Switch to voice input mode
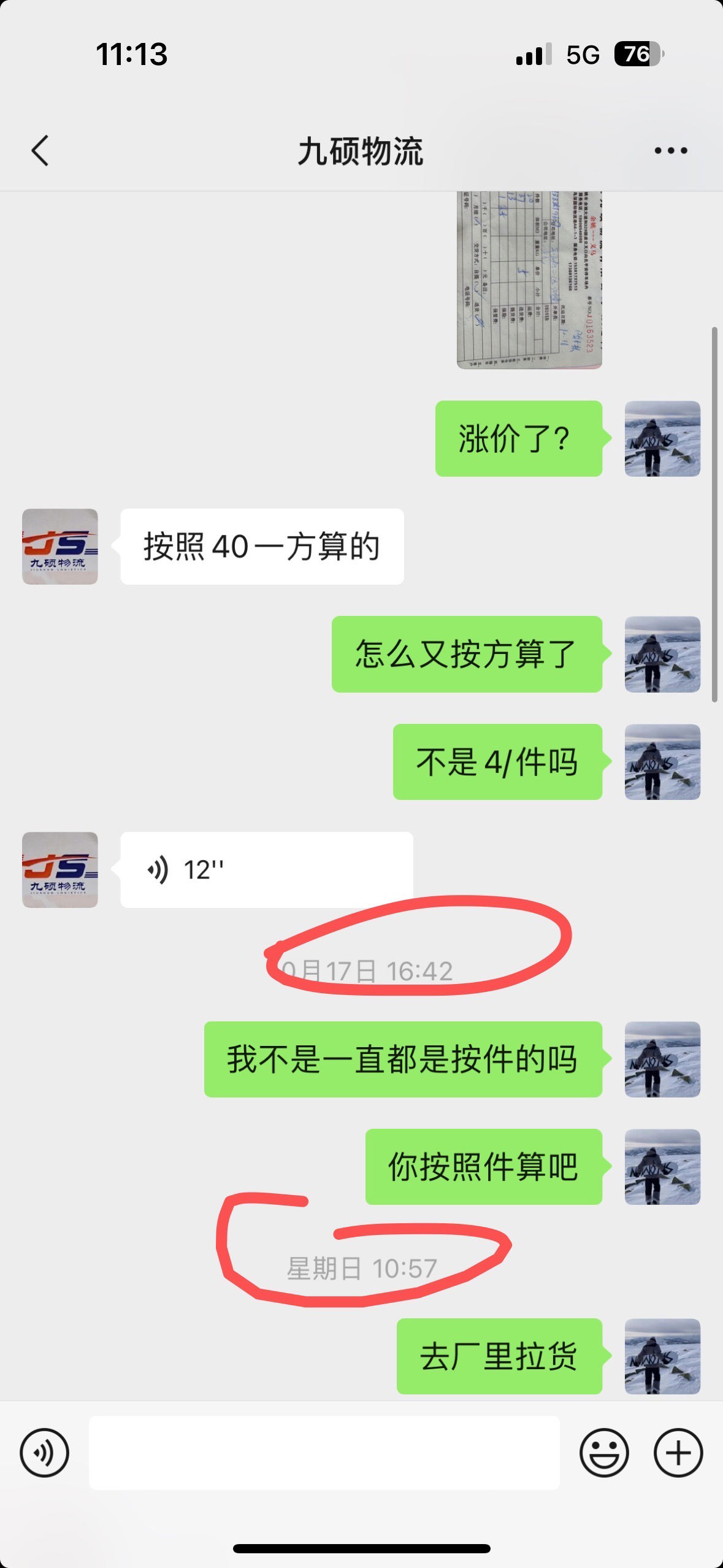The height and width of the screenshot is (1568, 723). [x=44, y=1453]
